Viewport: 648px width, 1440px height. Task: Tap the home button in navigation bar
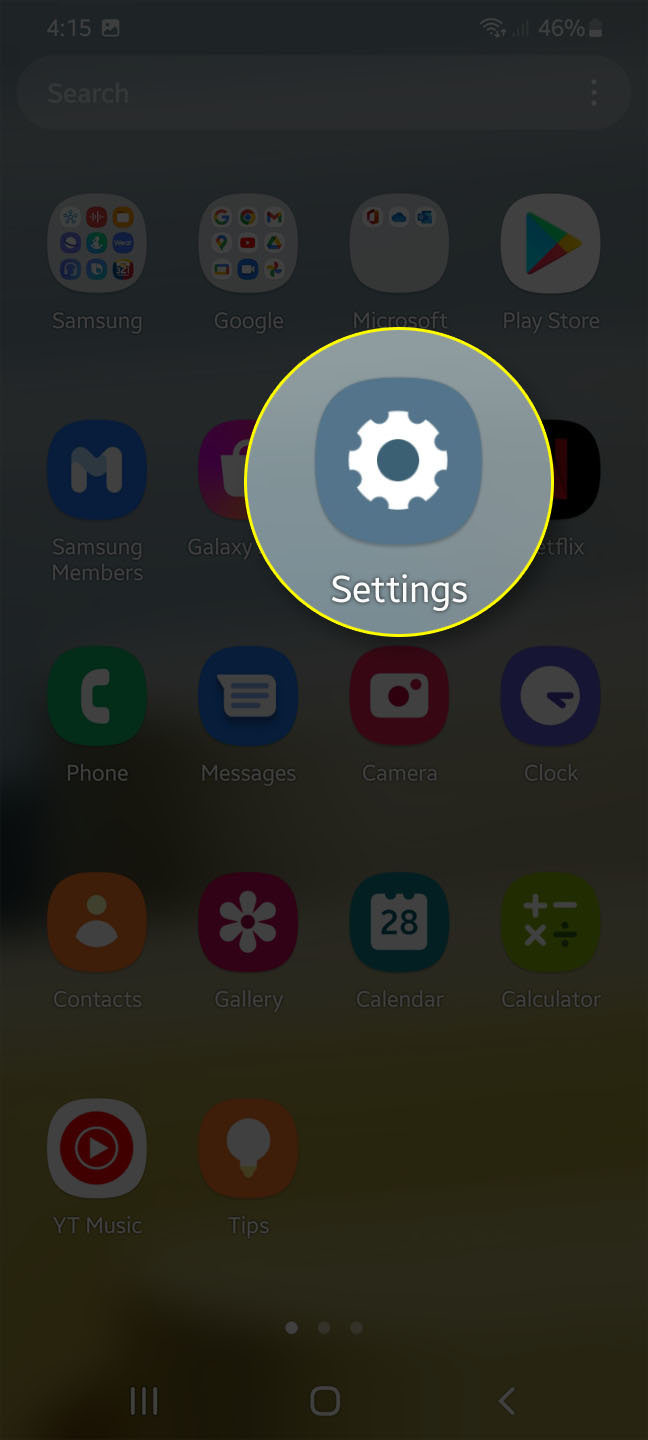point(324,1401)
